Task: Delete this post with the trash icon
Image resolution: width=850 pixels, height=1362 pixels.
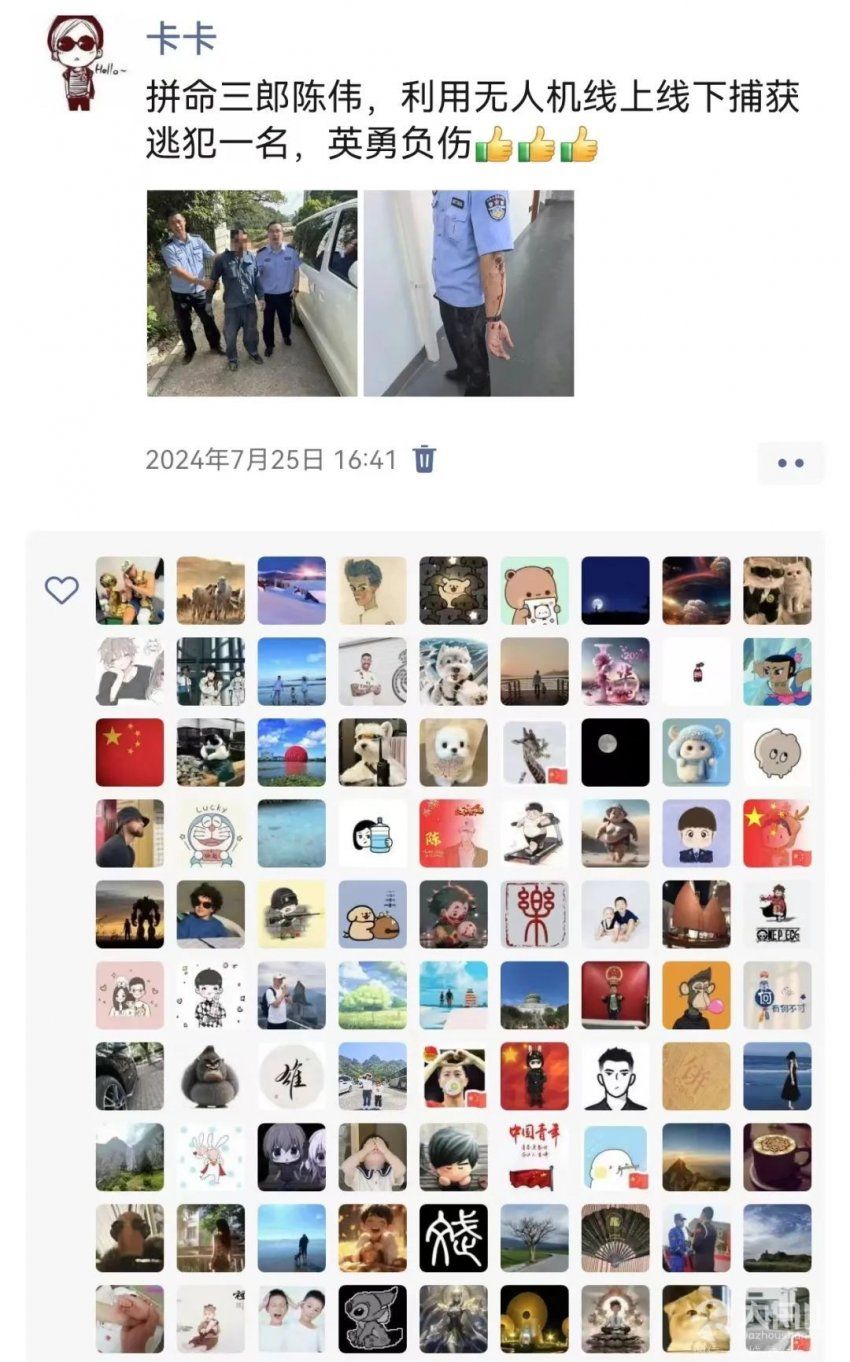Action: pyautogui.click(x=425, y=460)
